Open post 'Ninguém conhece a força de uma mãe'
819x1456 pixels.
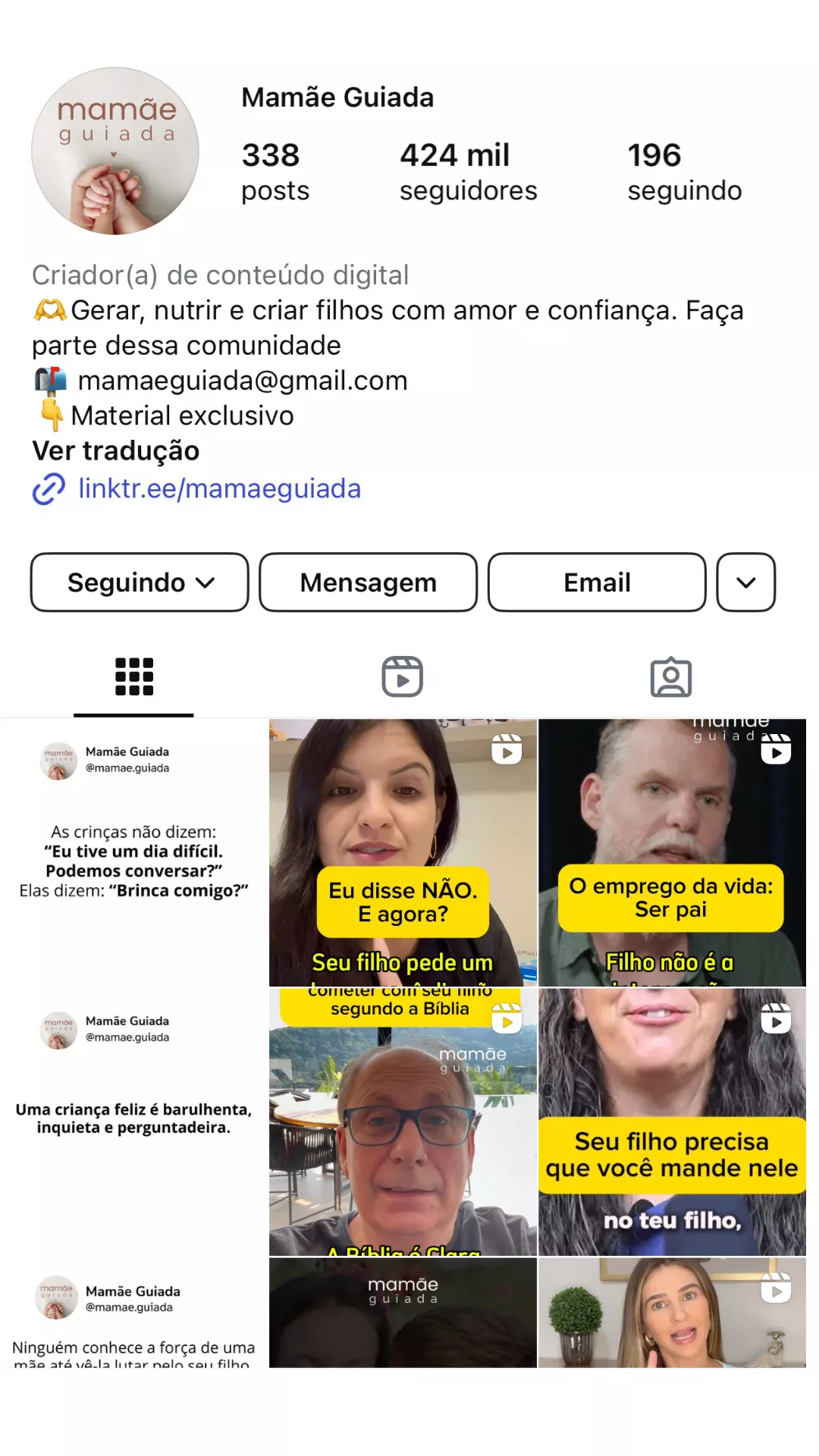pyautogui.click(x=133, y=1319)
